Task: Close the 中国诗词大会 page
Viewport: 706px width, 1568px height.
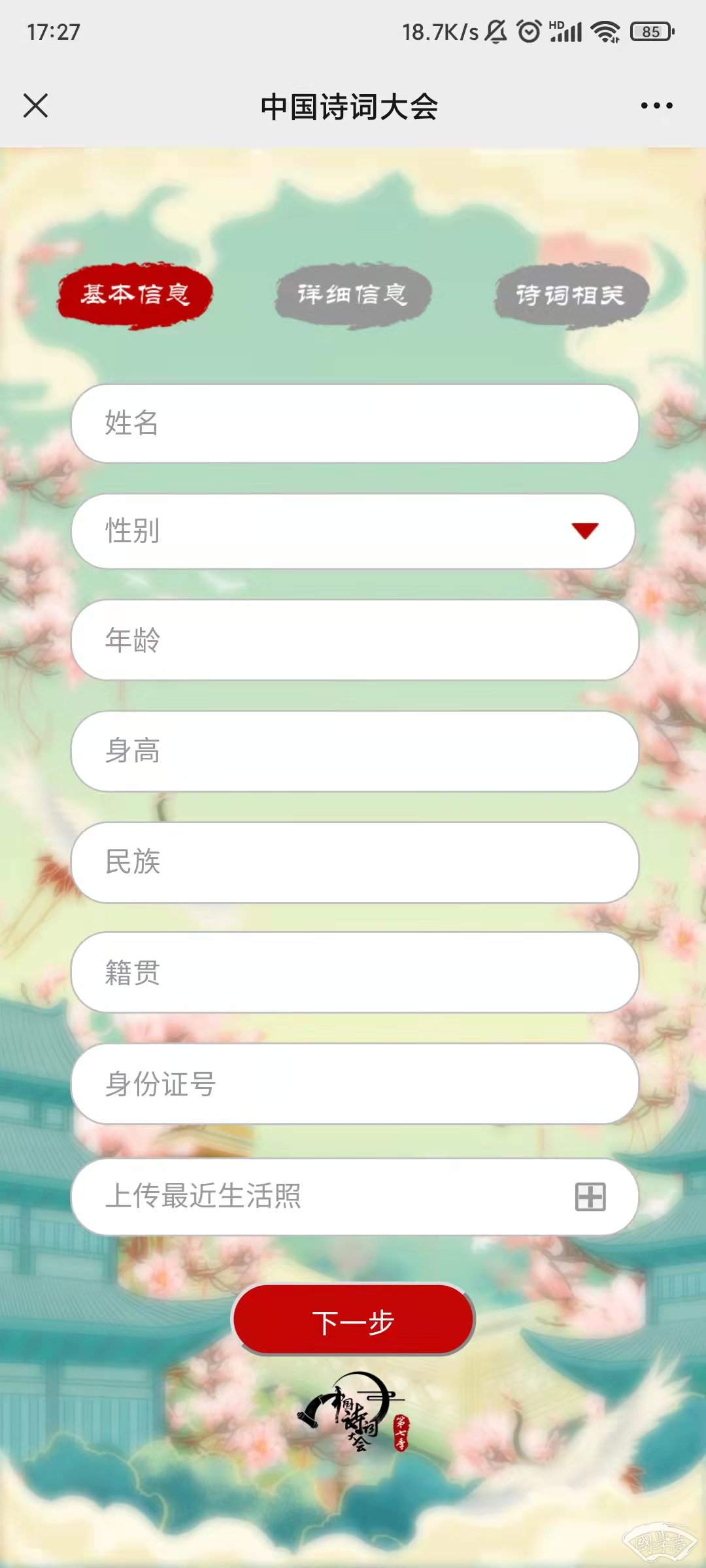Action: (x=35, y=105)
